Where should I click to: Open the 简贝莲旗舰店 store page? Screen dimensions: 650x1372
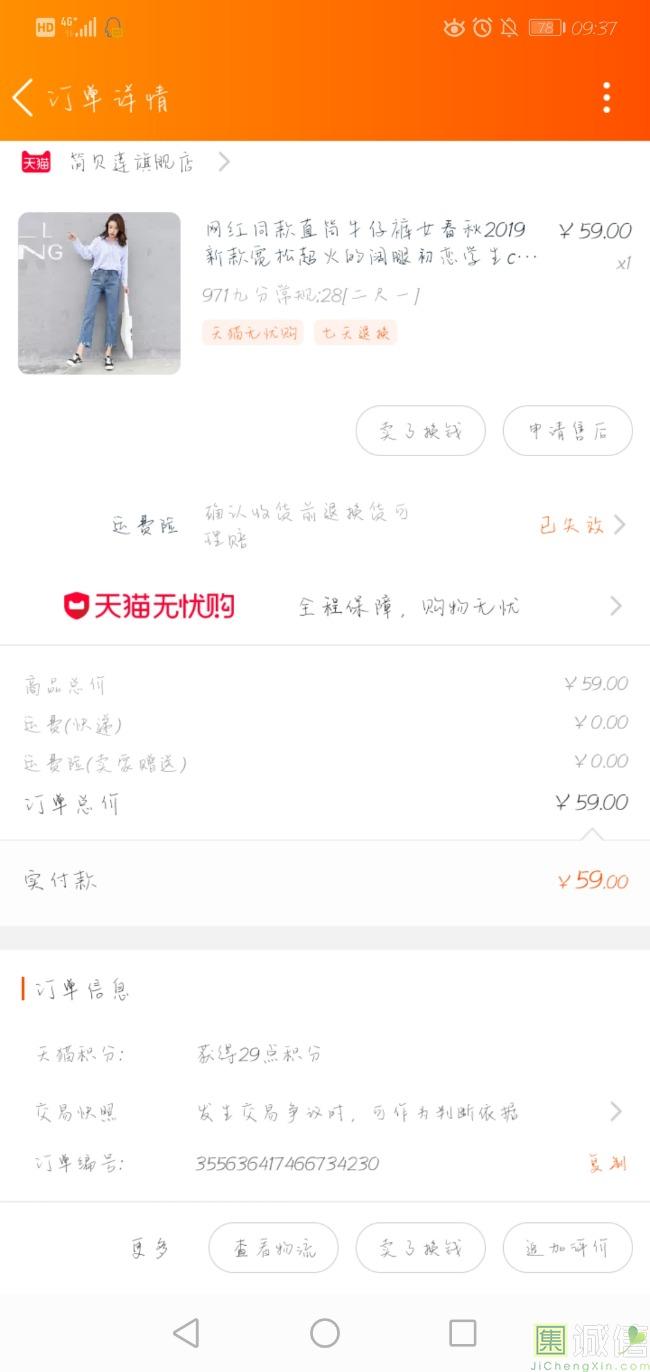(126, 162)
